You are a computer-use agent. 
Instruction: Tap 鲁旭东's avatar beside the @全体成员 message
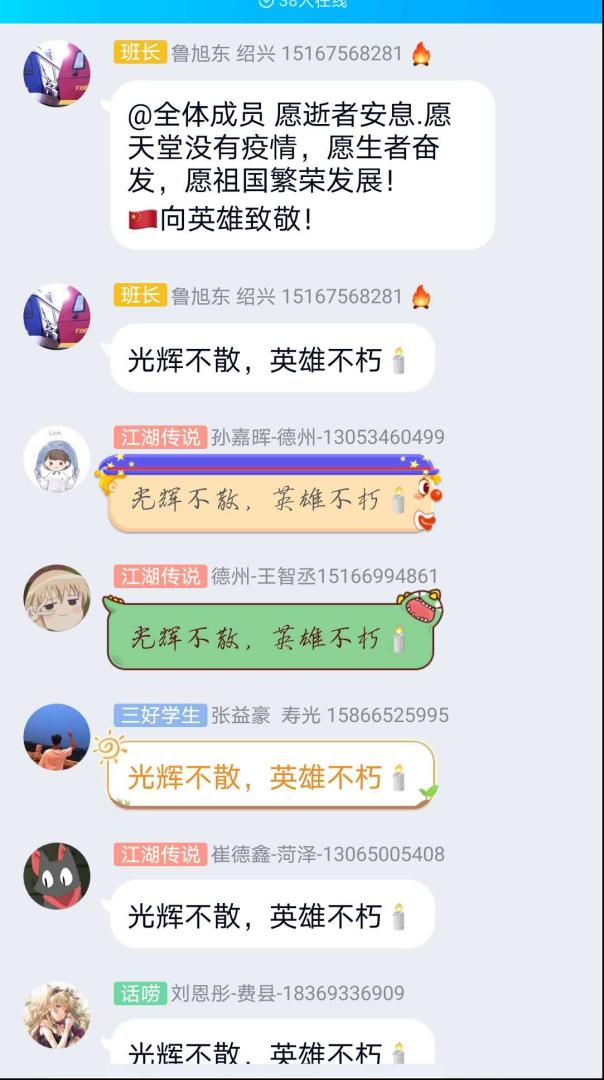click(57, 74)
